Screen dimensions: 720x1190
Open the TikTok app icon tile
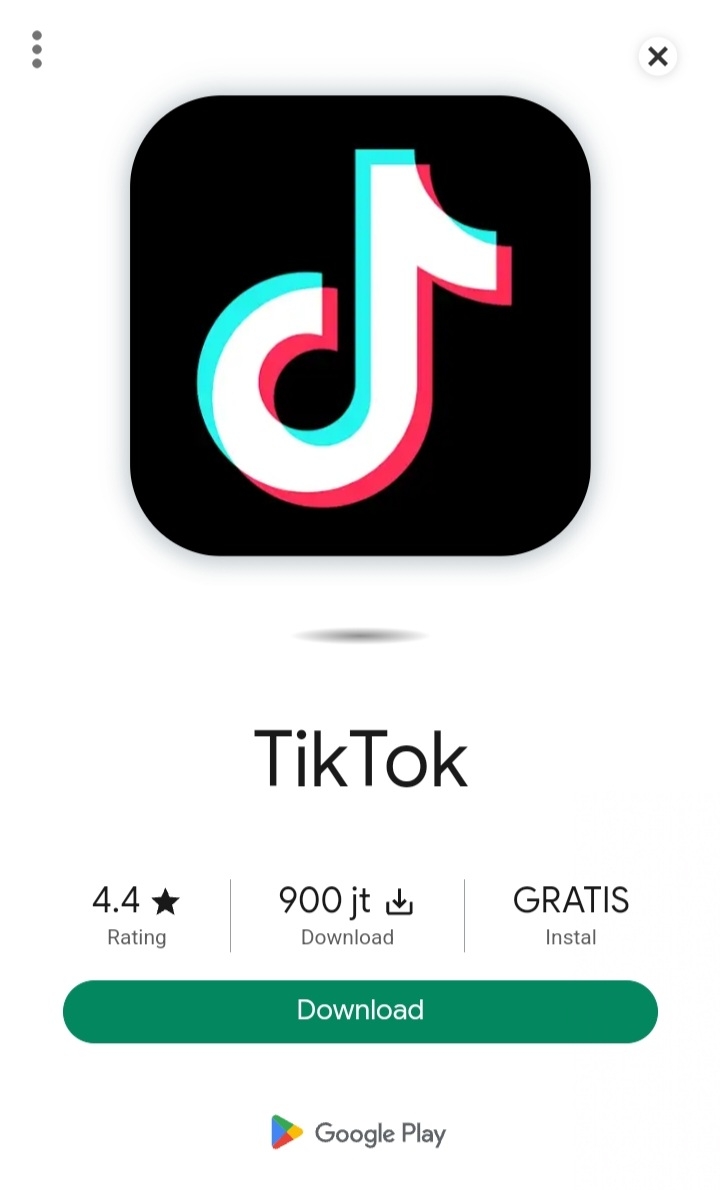[360, 326]
